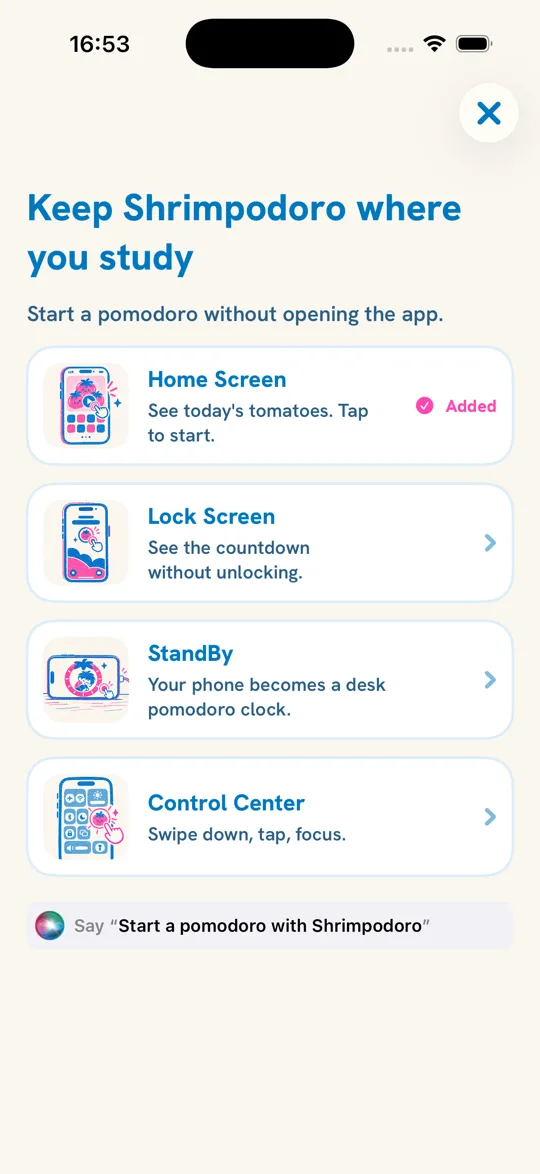The image size is (540, 1174).
Task: Close the Shrimpodoro widgets sheet
Action: coord(488,113)
